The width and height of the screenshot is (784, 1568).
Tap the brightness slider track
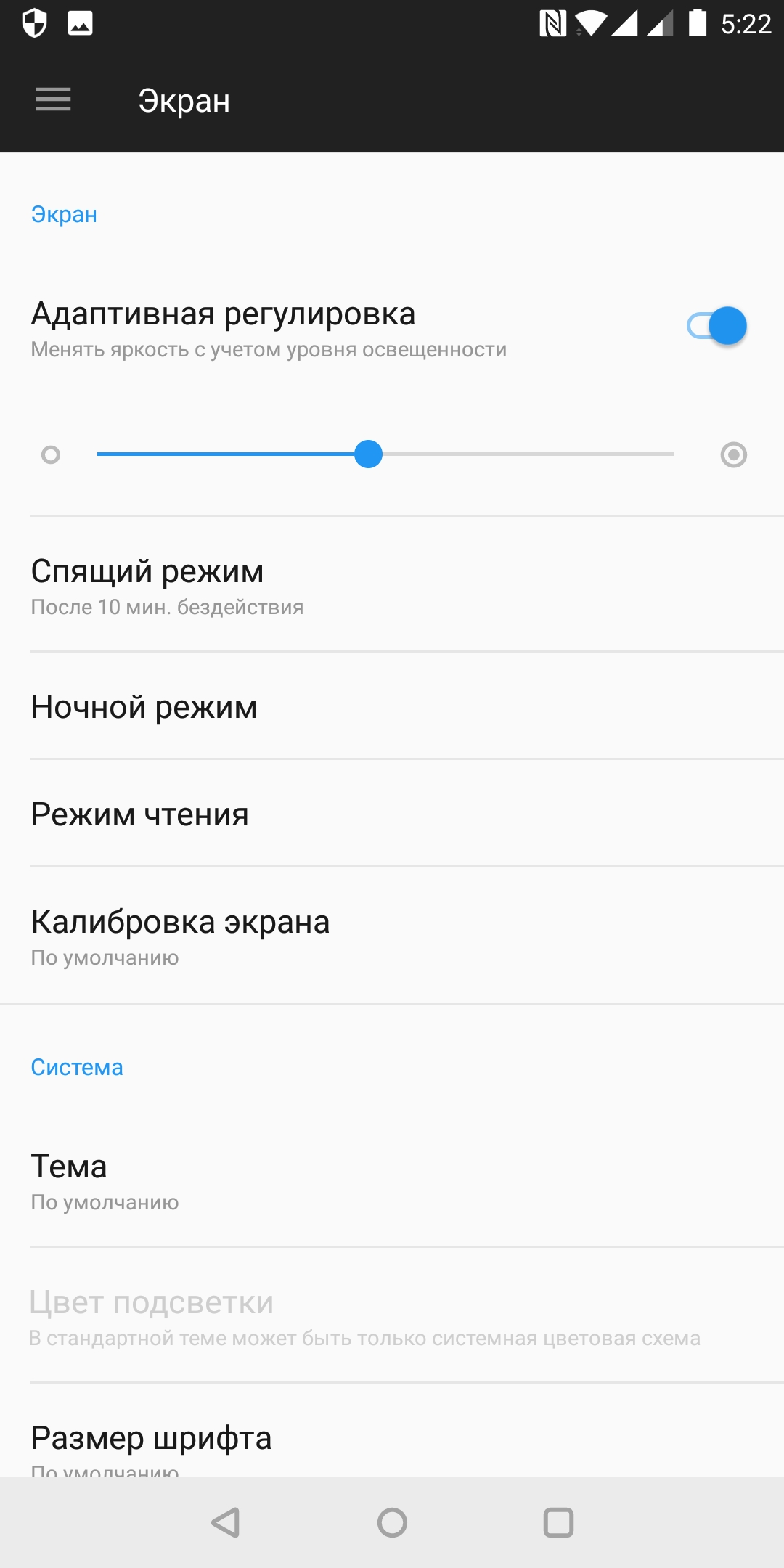[x=385, y=454]
